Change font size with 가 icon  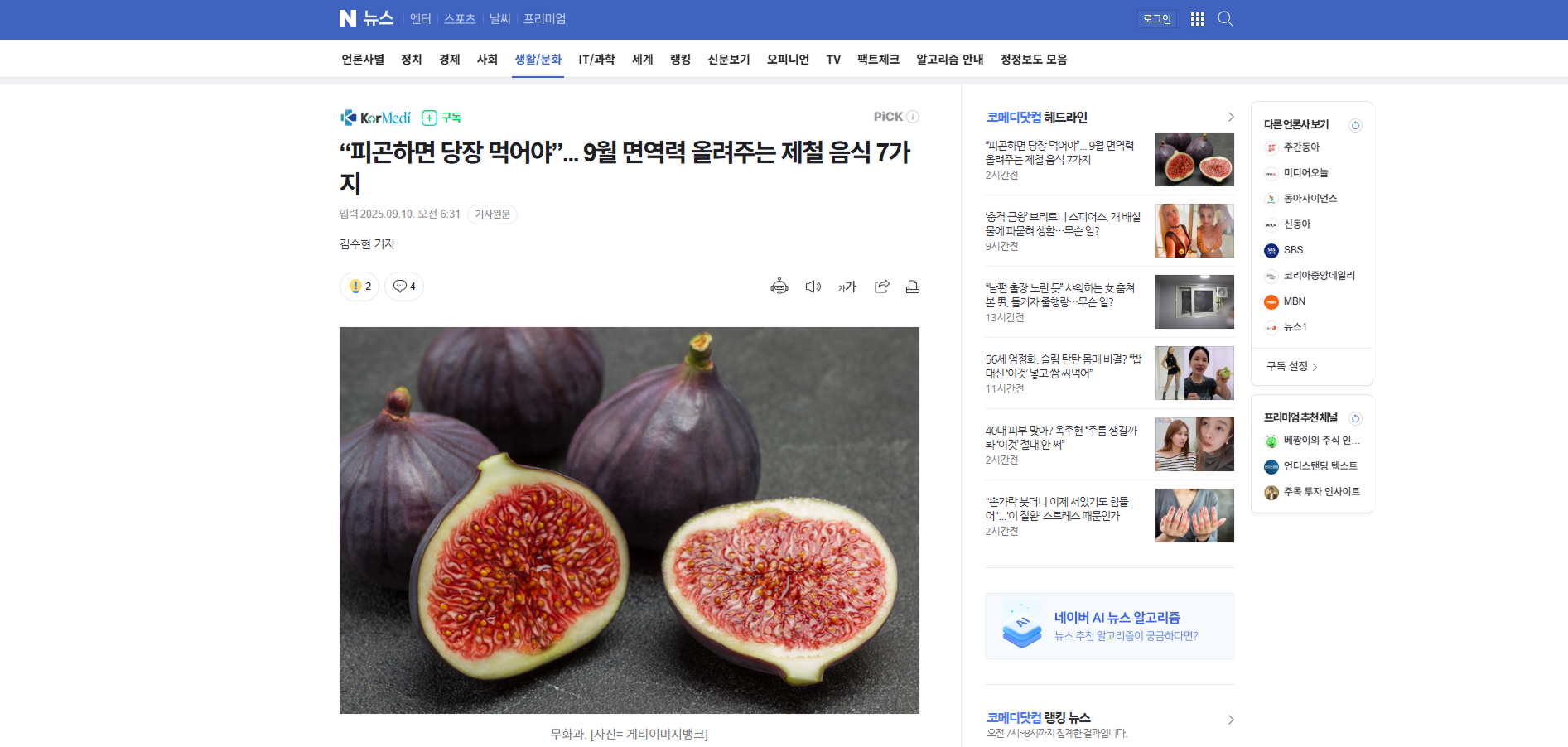pos(847,287)
